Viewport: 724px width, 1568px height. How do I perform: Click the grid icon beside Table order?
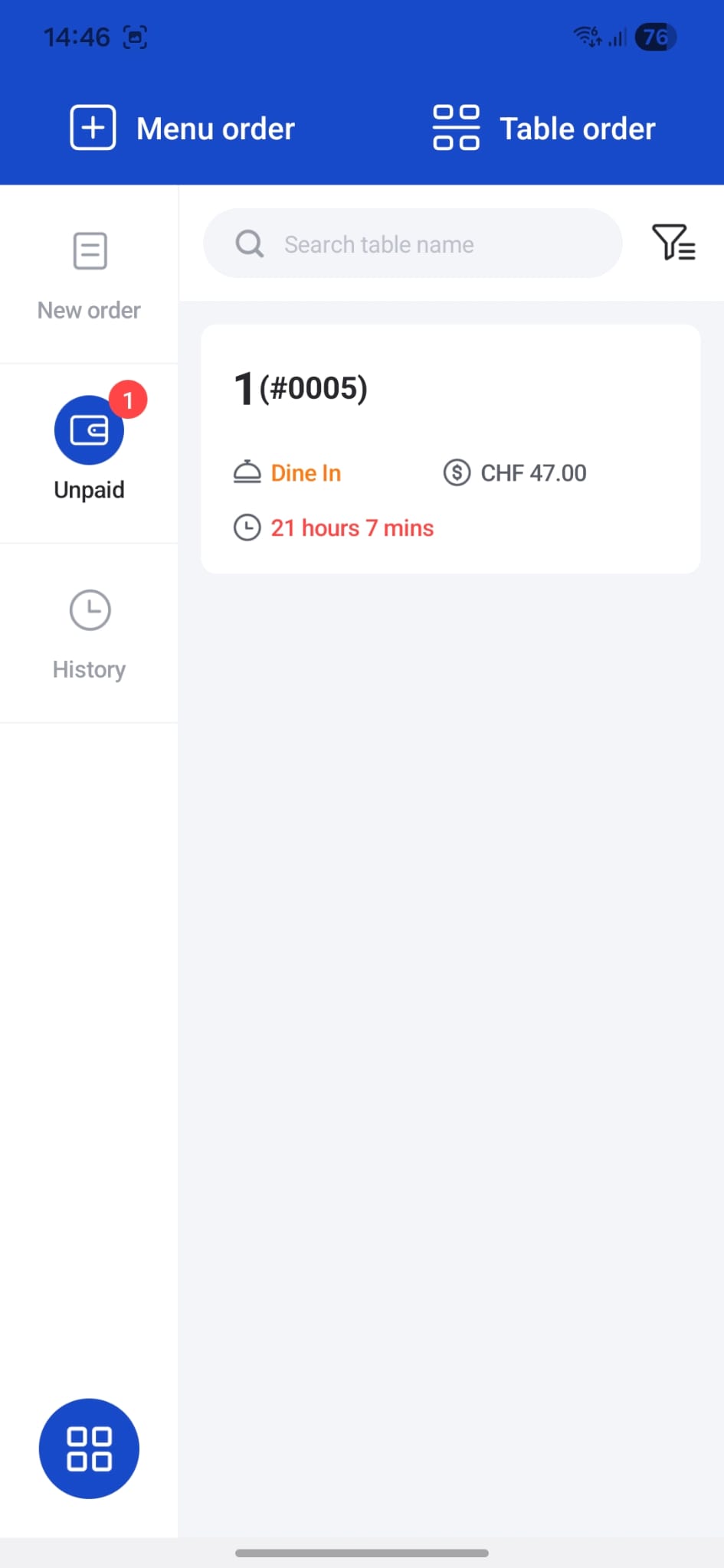(456, 127)
